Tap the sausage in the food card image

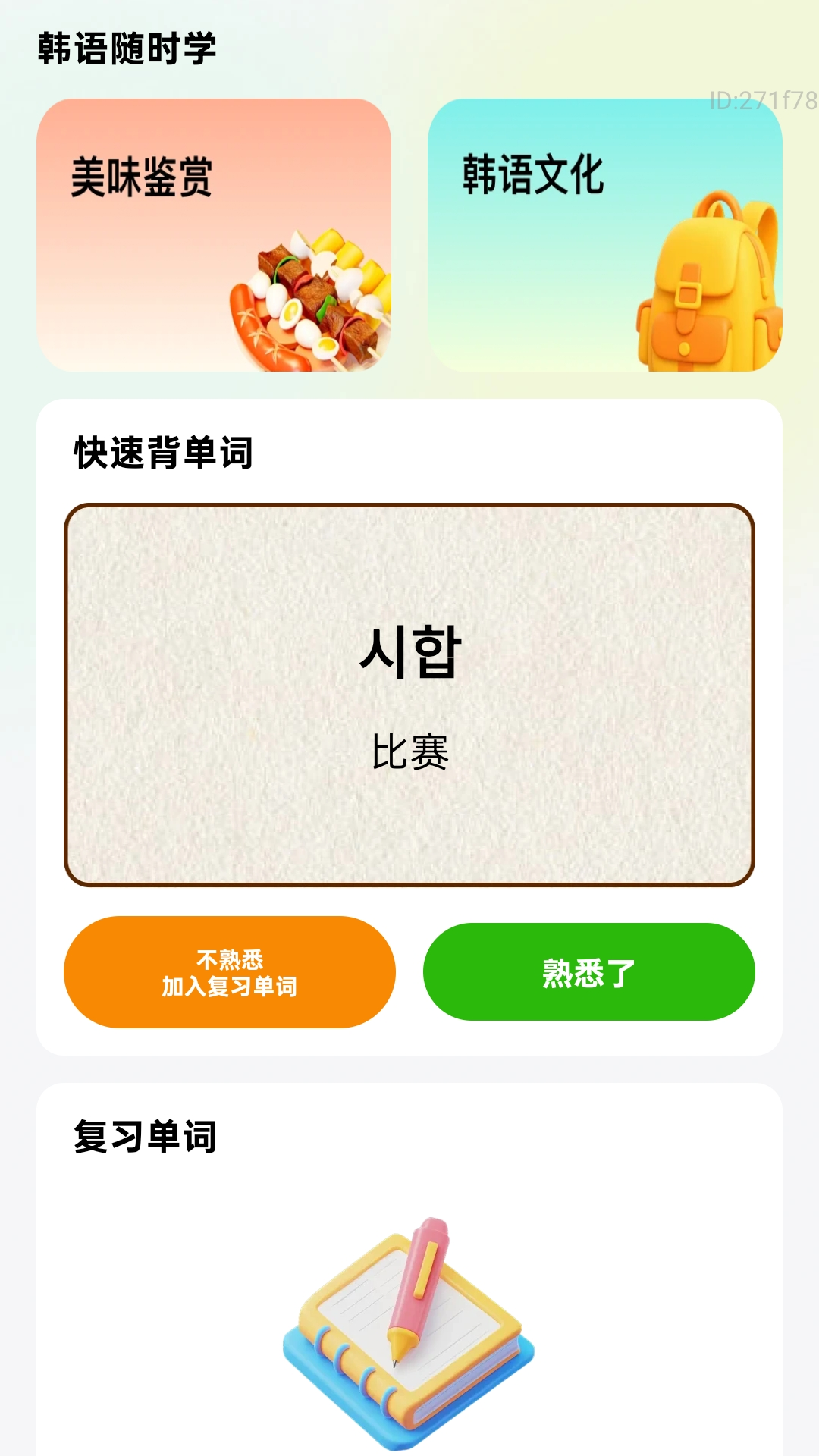tap(258, 326)
